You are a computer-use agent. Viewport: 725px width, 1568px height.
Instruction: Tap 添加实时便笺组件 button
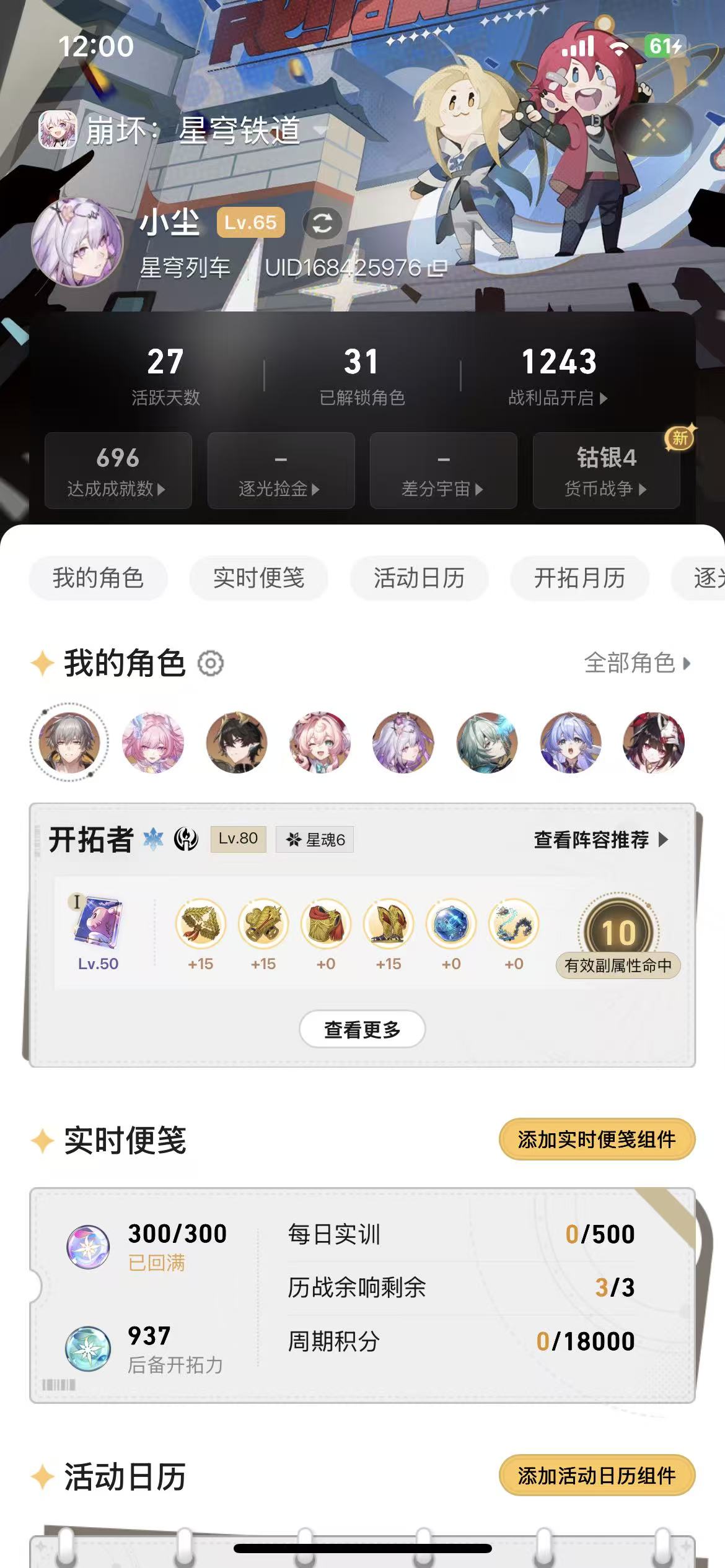coord(597,1139)
